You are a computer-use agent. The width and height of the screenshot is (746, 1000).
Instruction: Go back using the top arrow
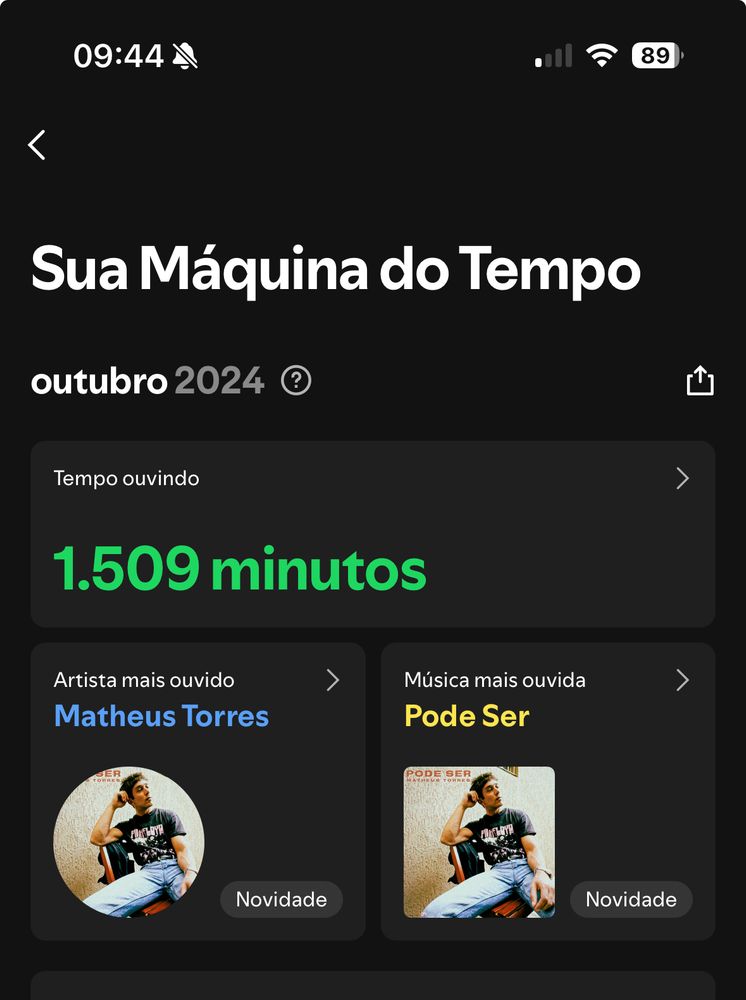click(37, 145)
